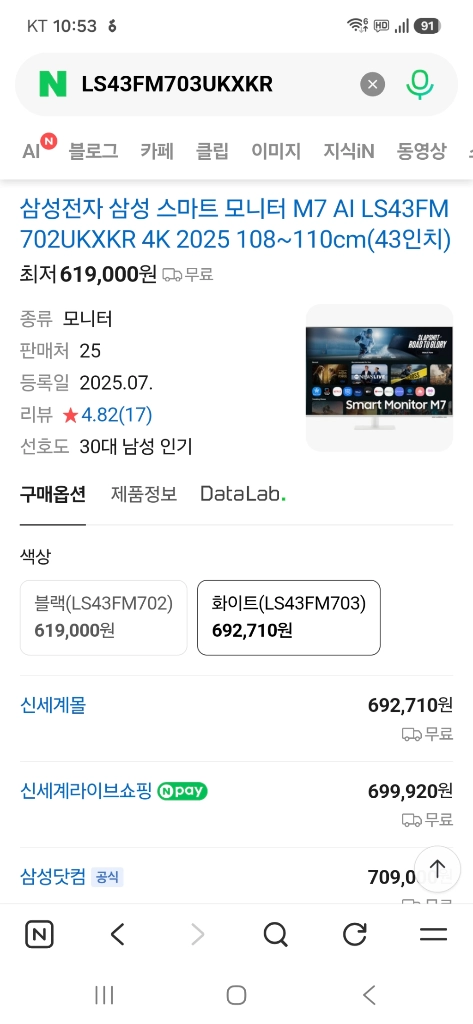The height and width of the screenshot is (1024, 473).
Task: Switch to the 카페 tab
Action: click(x=157, y=151)
